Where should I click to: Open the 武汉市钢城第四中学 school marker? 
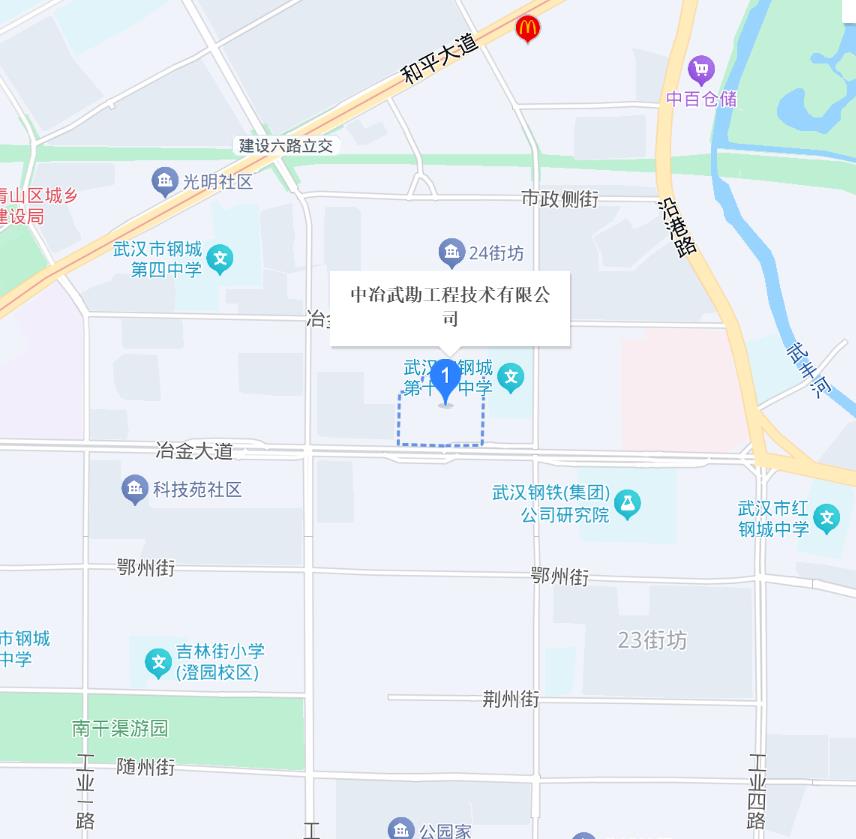221,260
